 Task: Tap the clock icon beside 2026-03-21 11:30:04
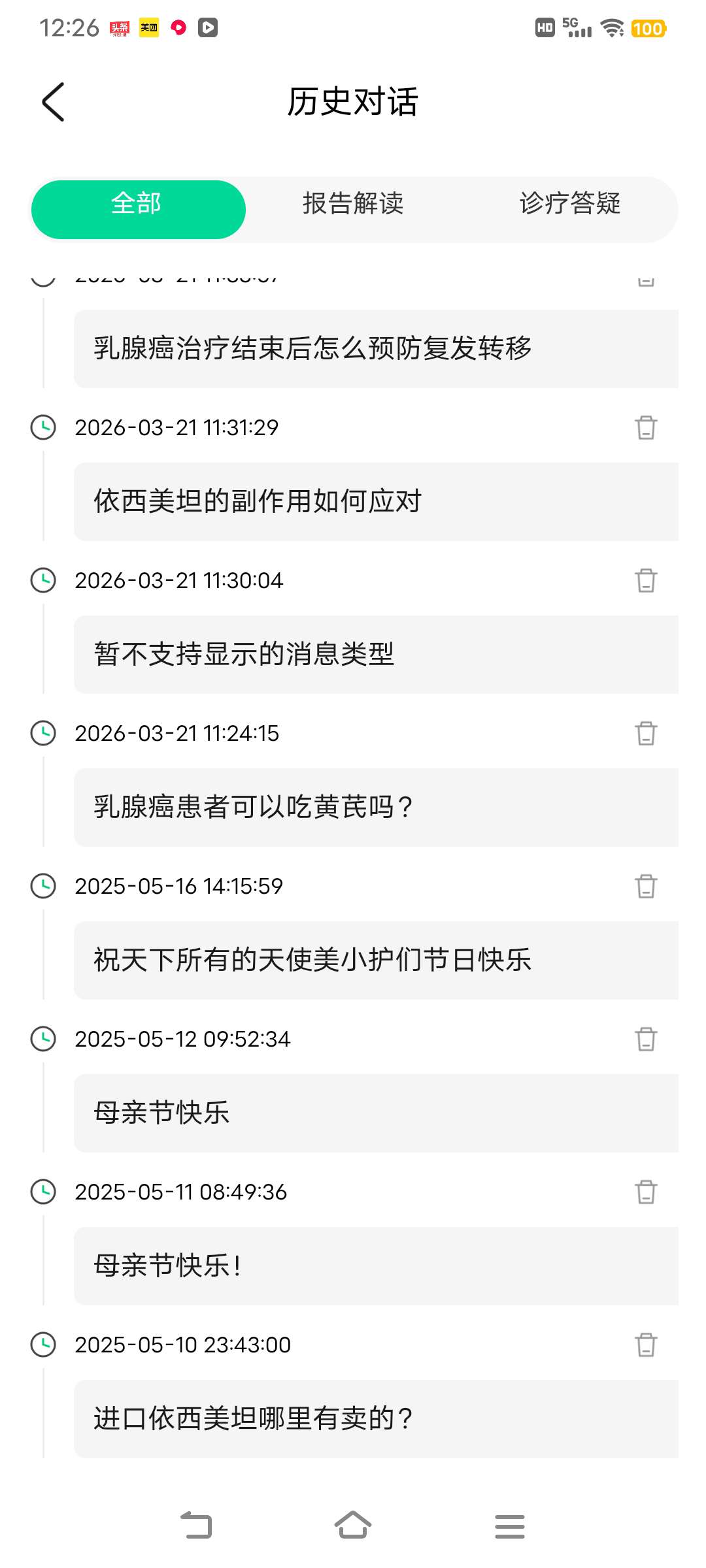(x=42, y=581)
